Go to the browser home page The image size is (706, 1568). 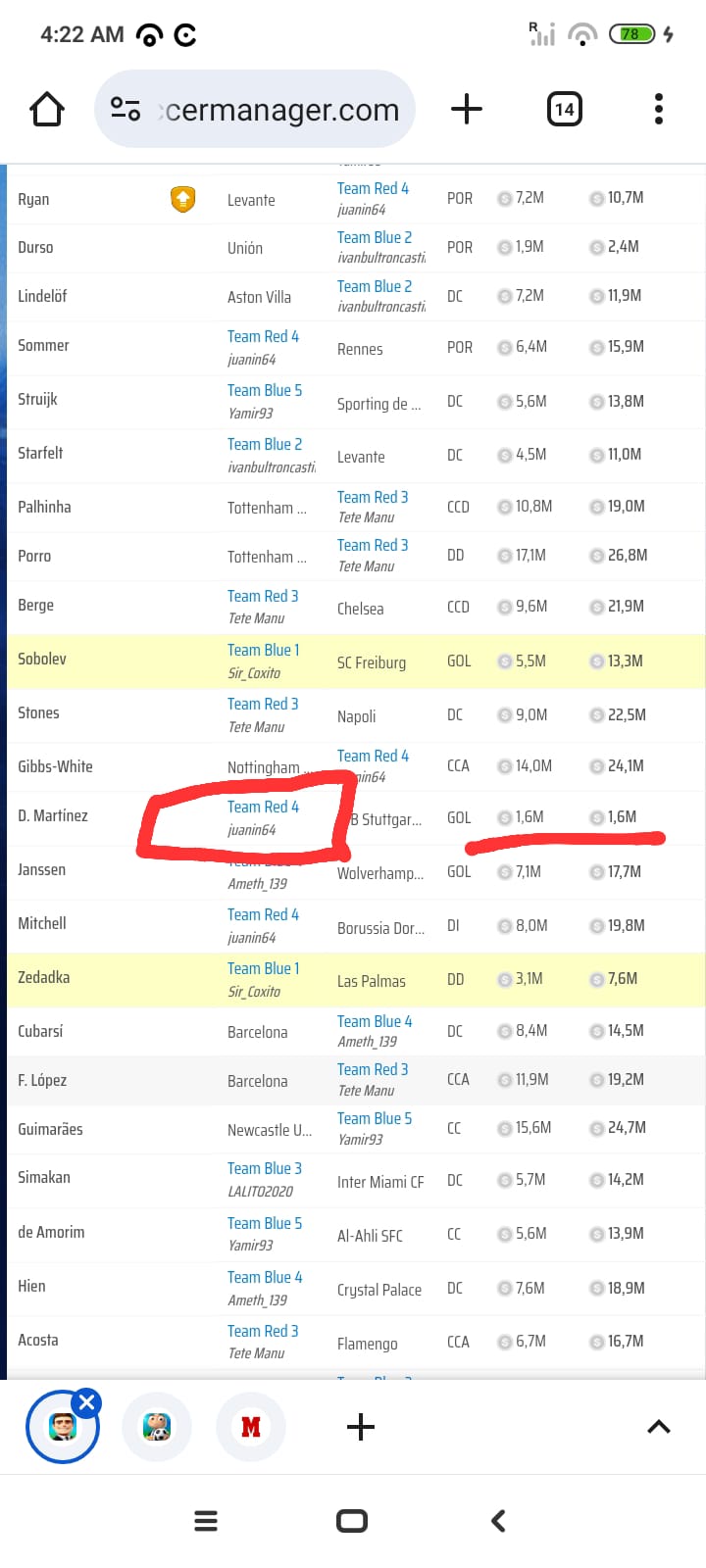click(x=47, y=110)
